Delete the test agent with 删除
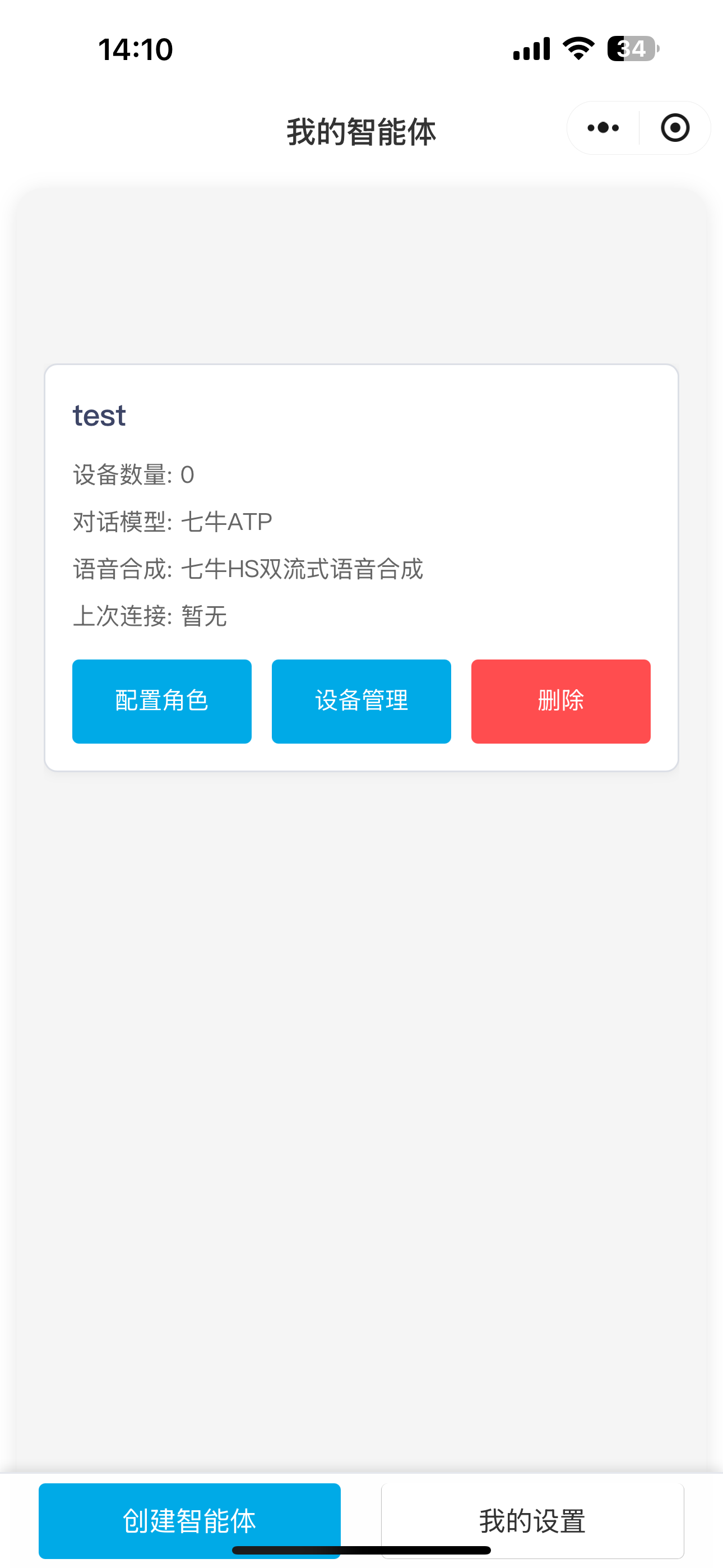The height and width of the screenshot is (1568, 723). 560,701
